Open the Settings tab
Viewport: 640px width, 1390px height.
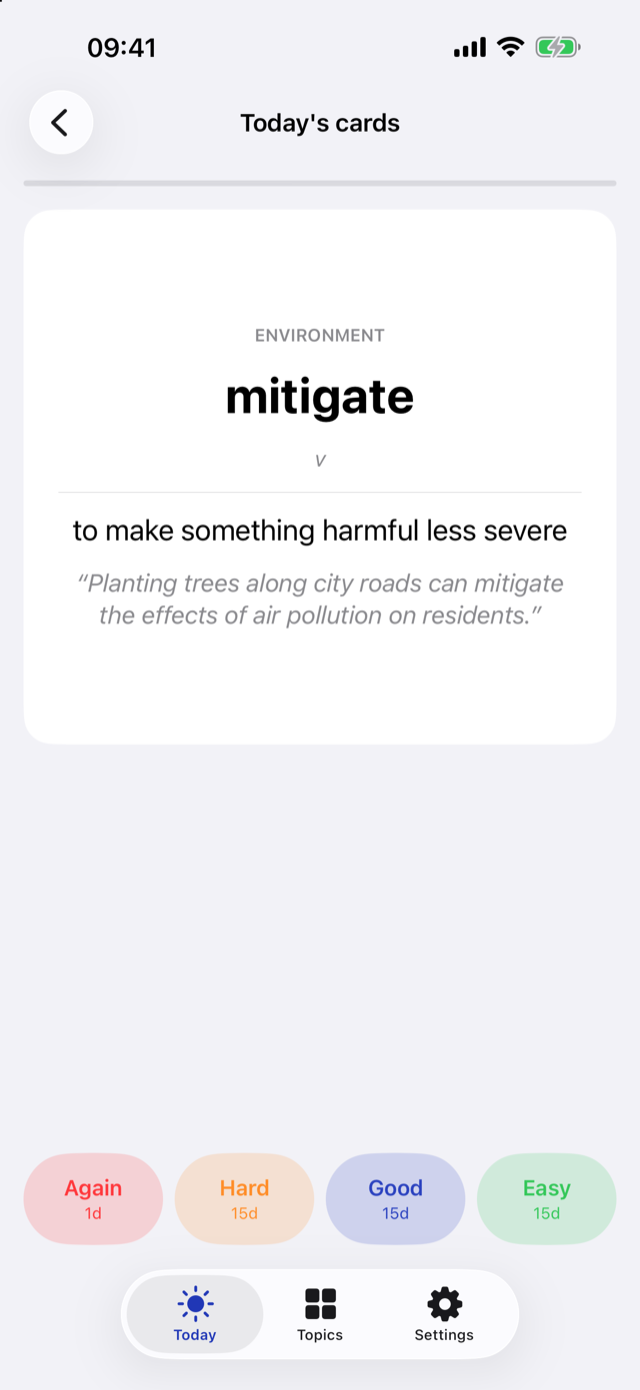pyautogui.click(x=444, y=1314)
